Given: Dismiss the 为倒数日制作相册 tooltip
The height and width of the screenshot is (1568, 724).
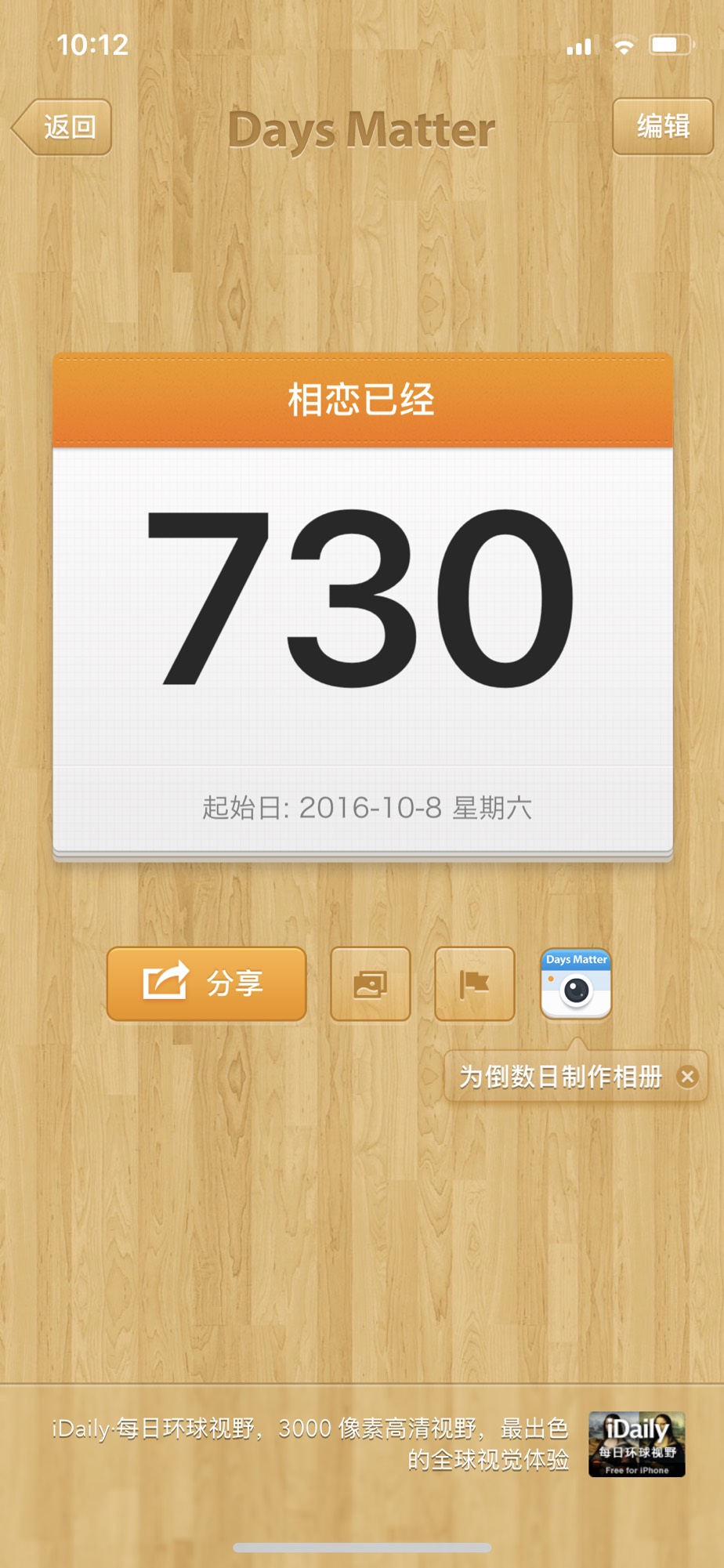Looking at the screenshot, I should 687,1077.
